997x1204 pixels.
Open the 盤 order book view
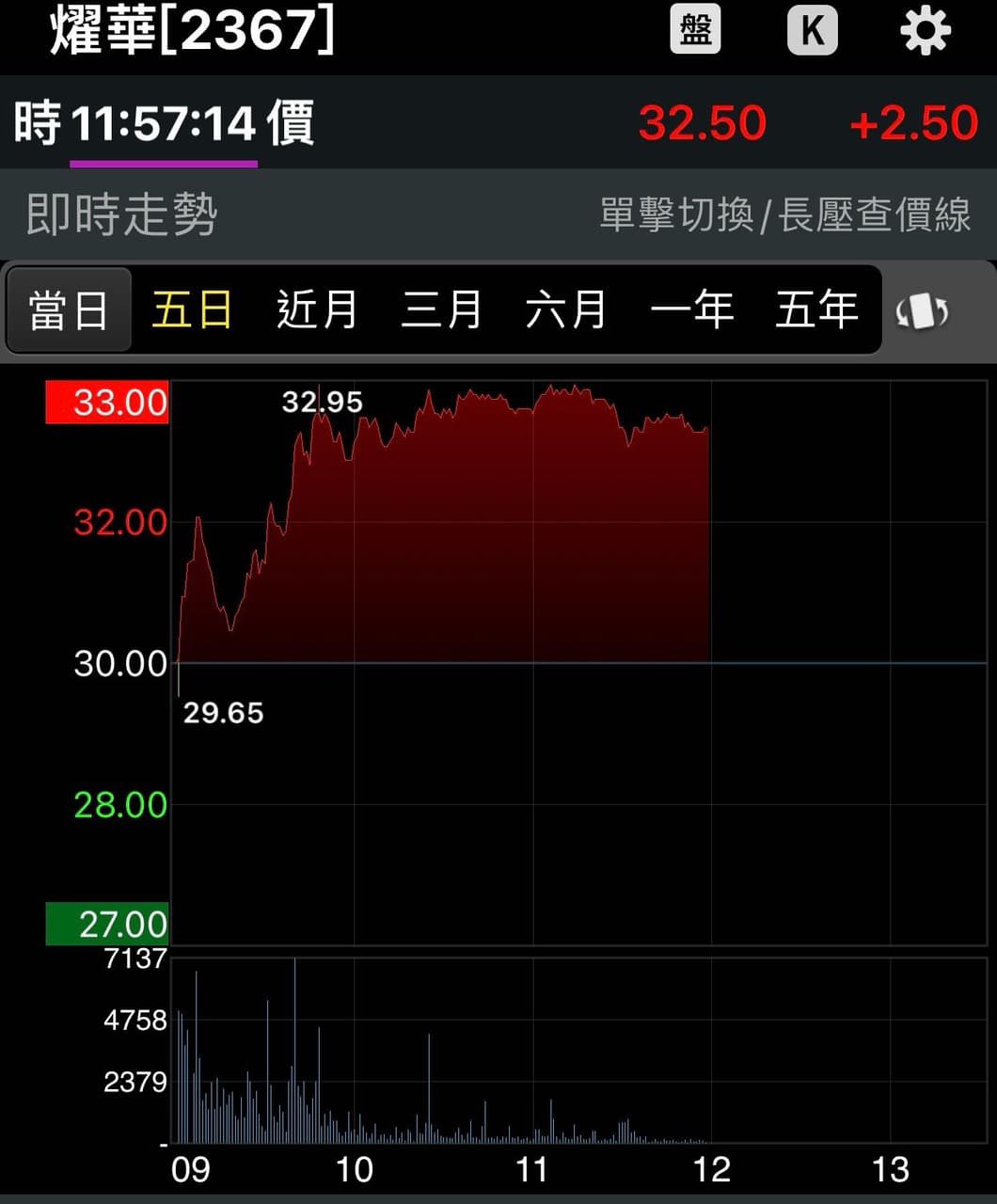click(695, 30)
